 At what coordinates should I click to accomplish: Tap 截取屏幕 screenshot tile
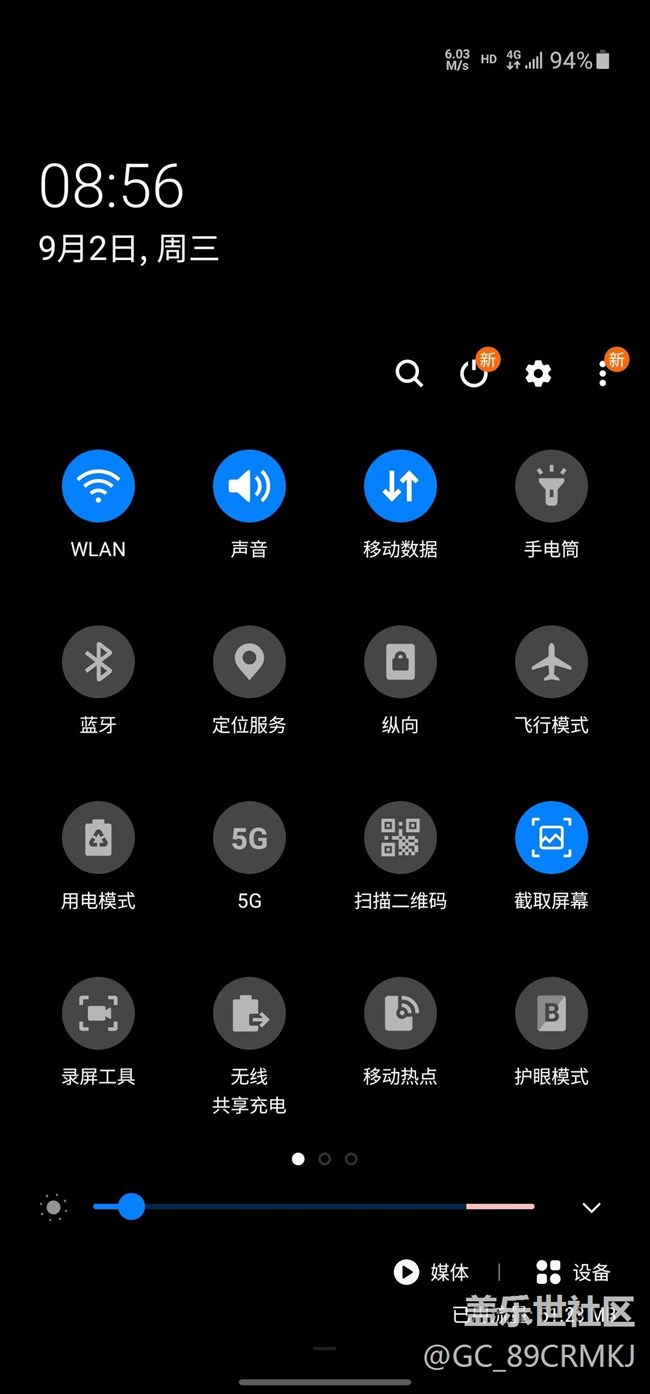551,838
